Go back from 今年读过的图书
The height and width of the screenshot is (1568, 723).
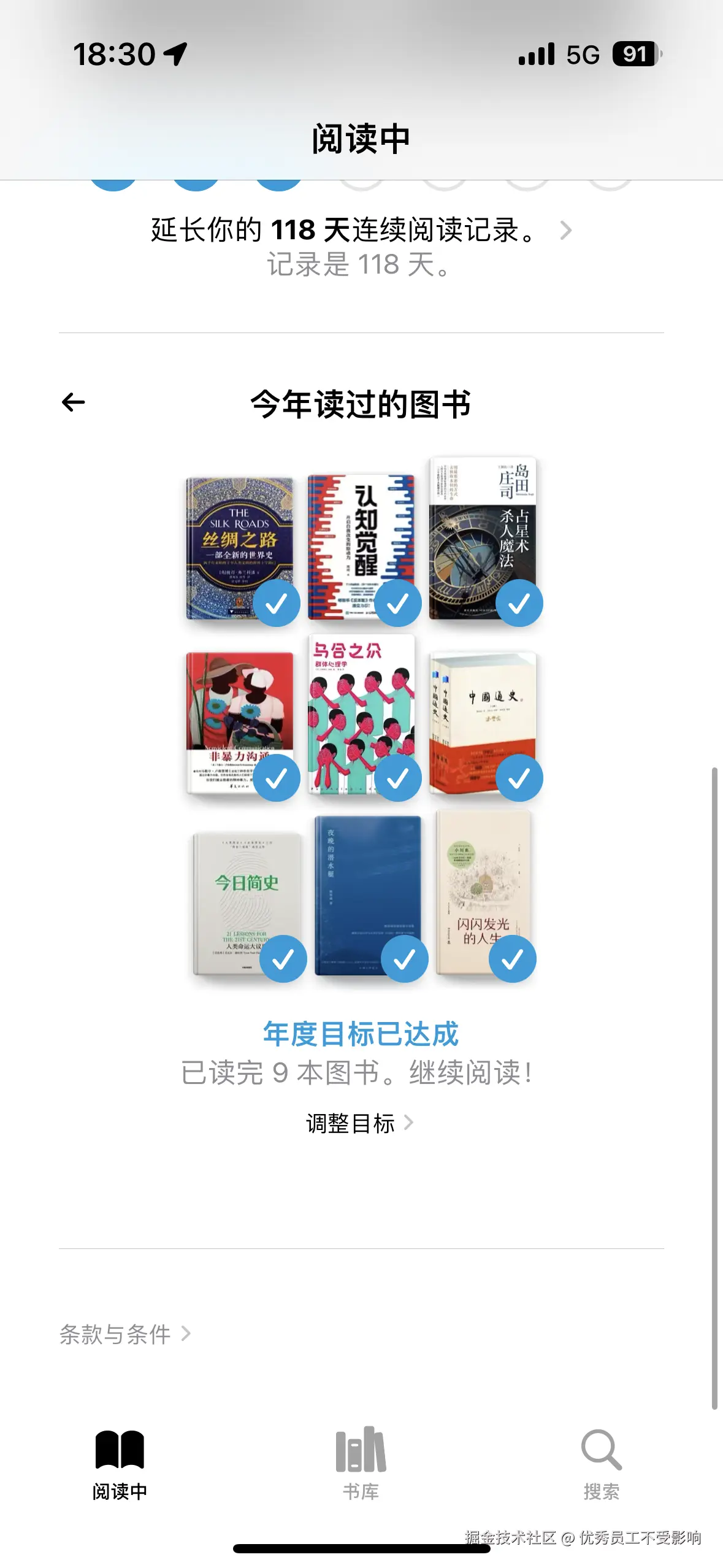tap(74, 402)
